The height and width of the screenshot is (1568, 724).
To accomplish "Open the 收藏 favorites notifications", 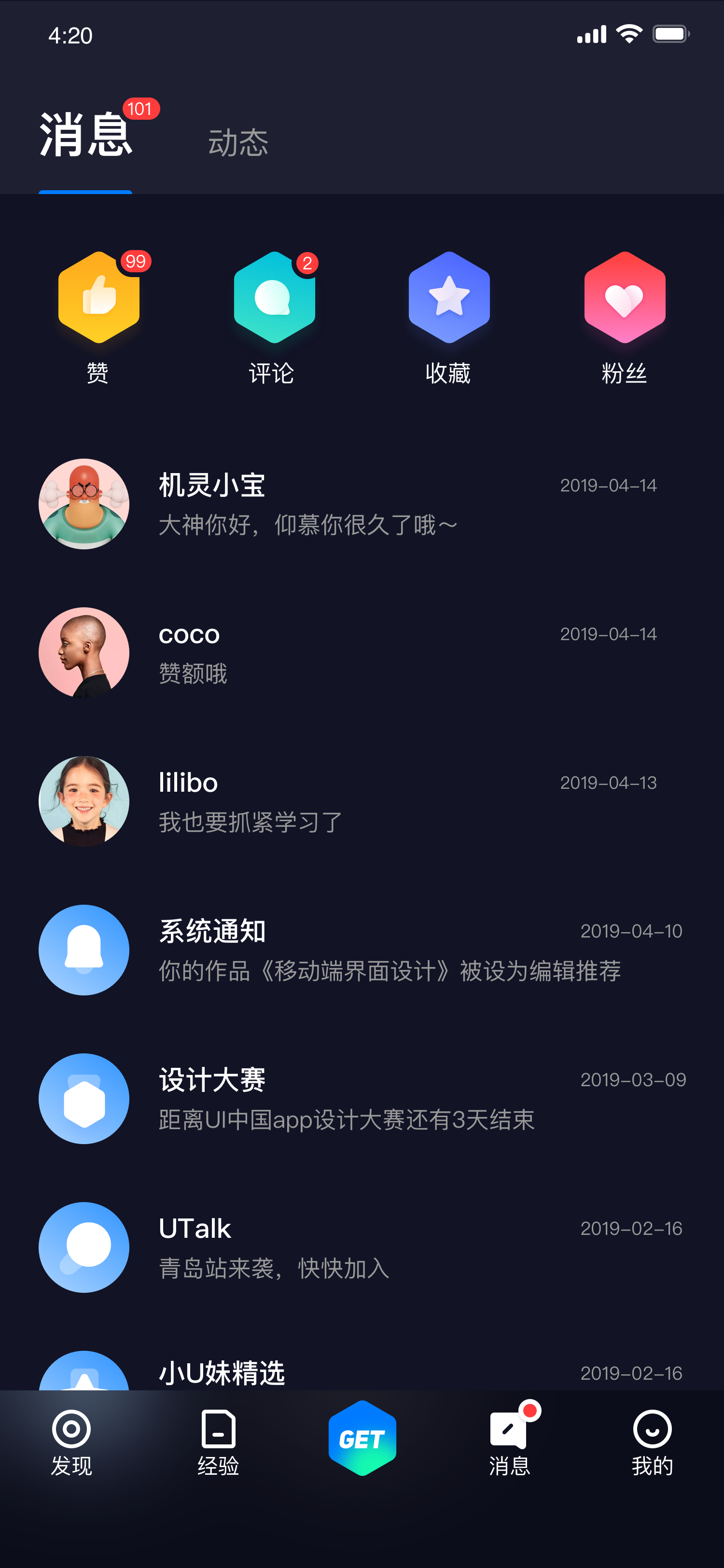I will (448, 317).
